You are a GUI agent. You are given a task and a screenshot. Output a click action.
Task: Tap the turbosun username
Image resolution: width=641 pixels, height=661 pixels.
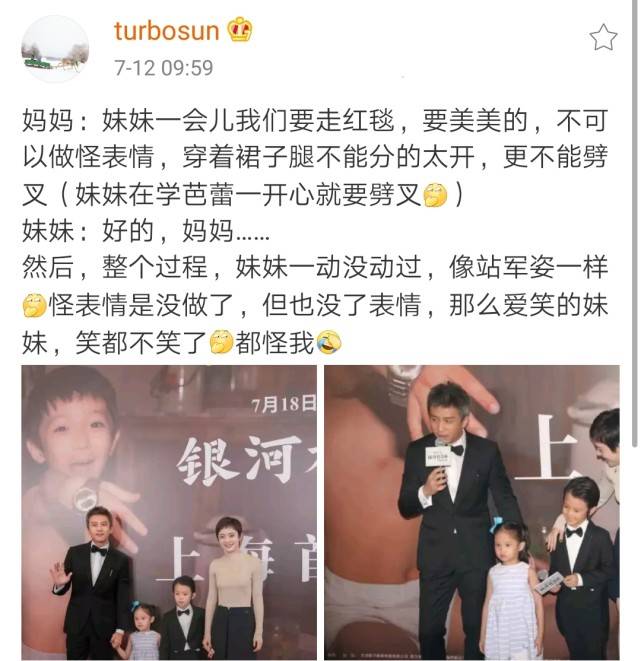click(166, 31)
